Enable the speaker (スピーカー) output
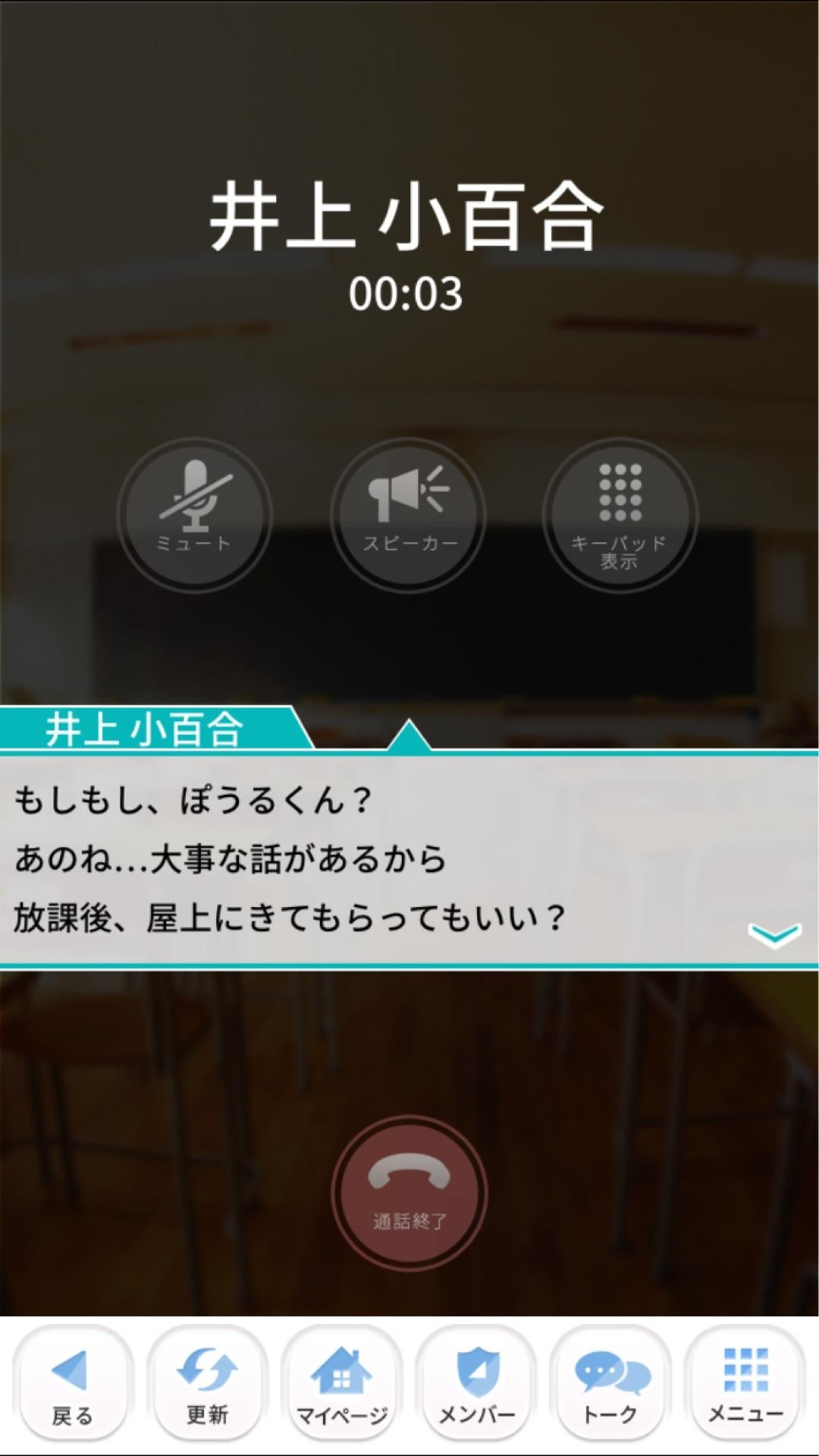Image resolution: width=819 pixels, height=1456 pixels. coord(409,516)
